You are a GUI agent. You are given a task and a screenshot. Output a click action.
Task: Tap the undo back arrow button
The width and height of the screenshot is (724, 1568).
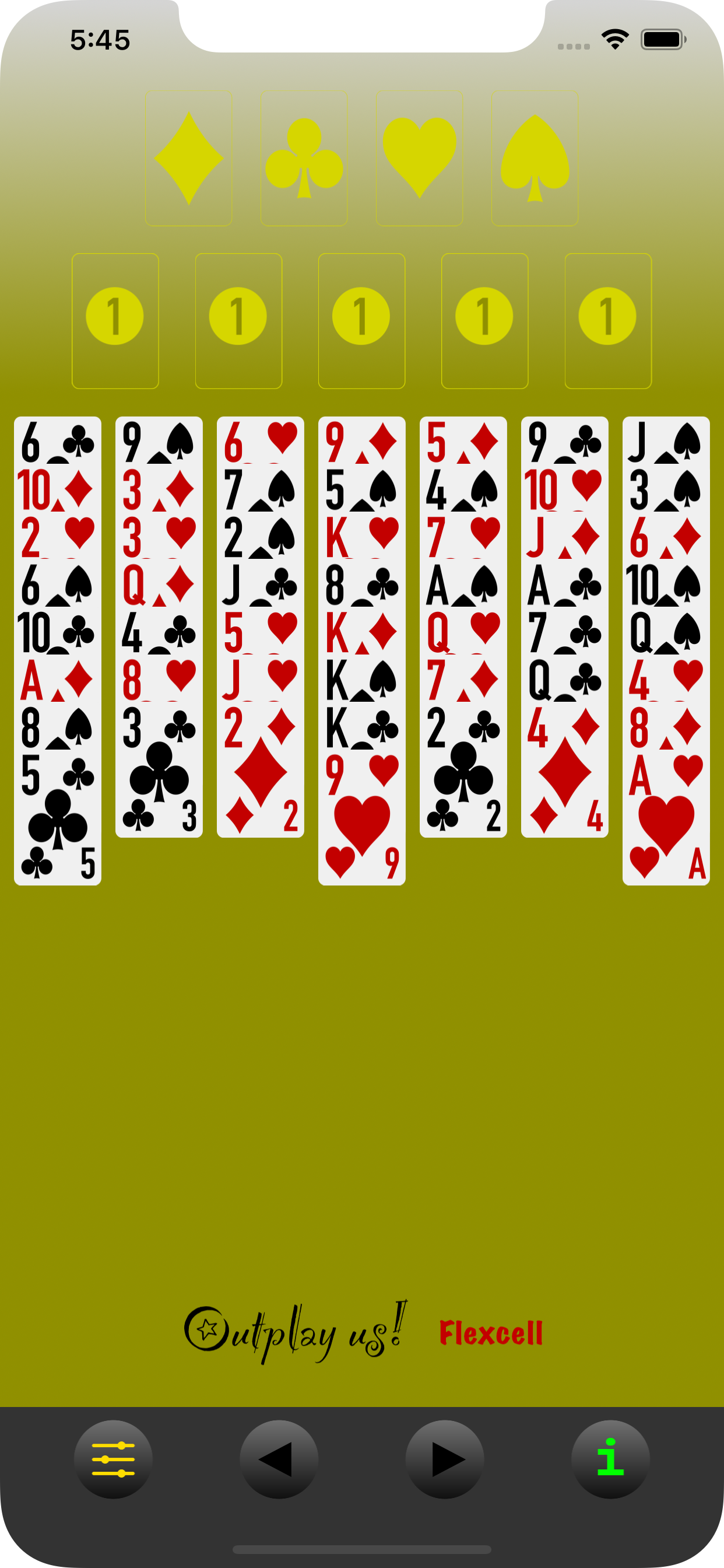pos(279,1459)
